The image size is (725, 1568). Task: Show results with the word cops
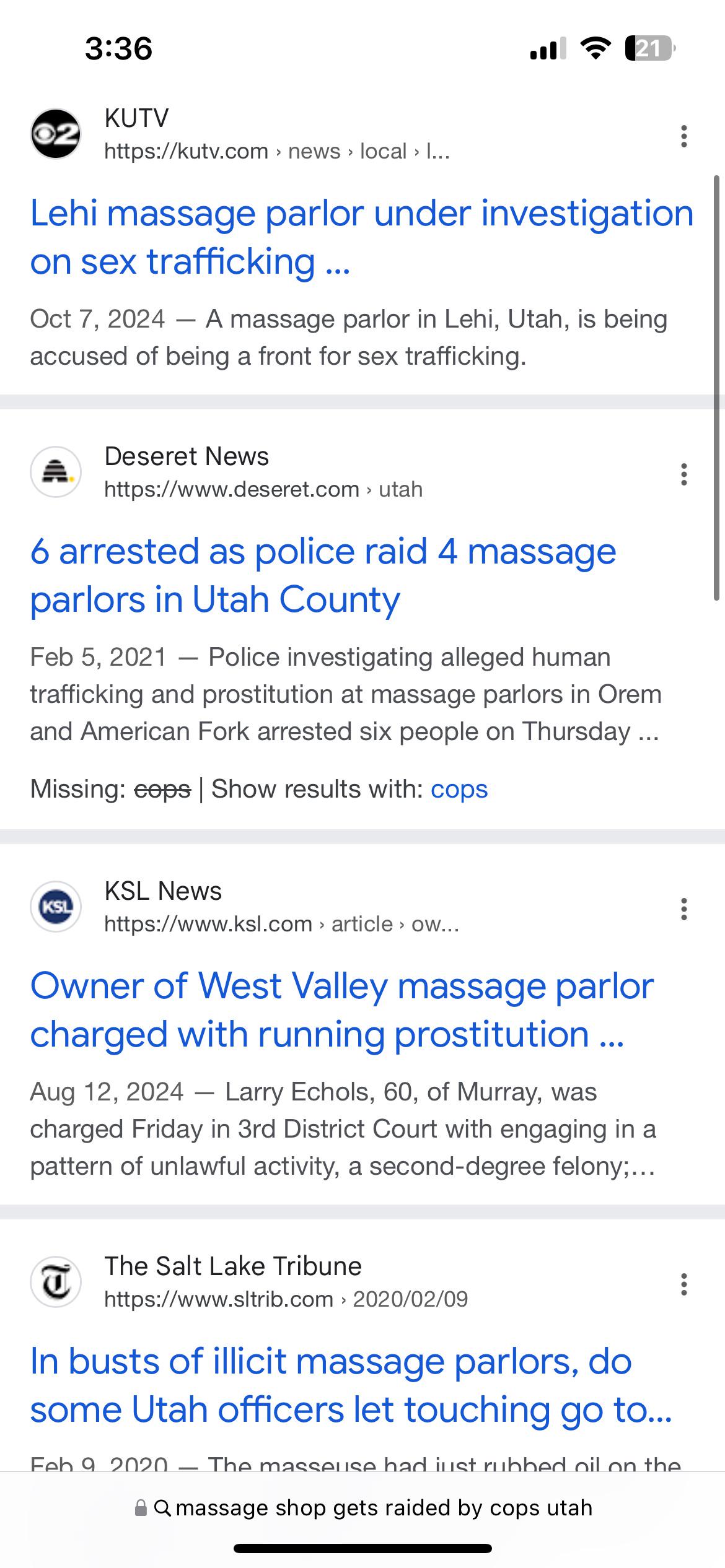pyautogui.click(x=459, y=790)
